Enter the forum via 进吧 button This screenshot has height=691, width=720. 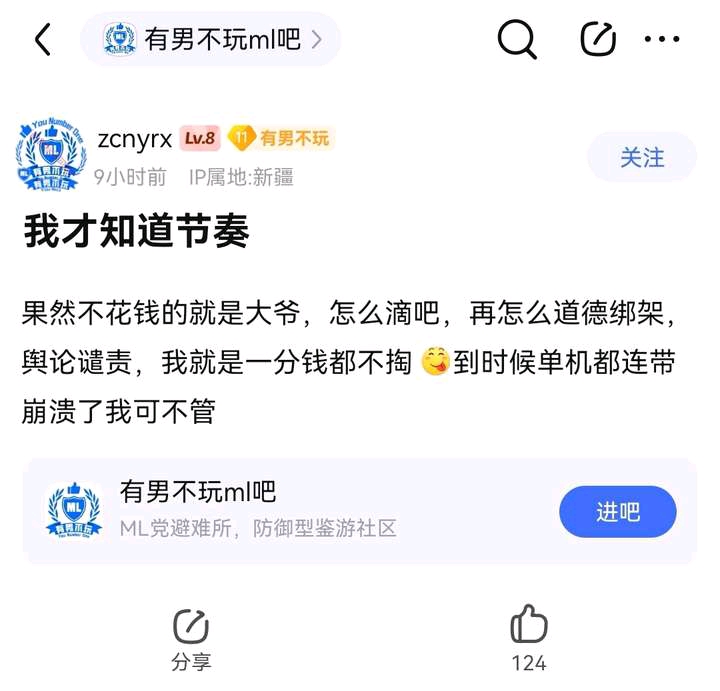point(617,512)
